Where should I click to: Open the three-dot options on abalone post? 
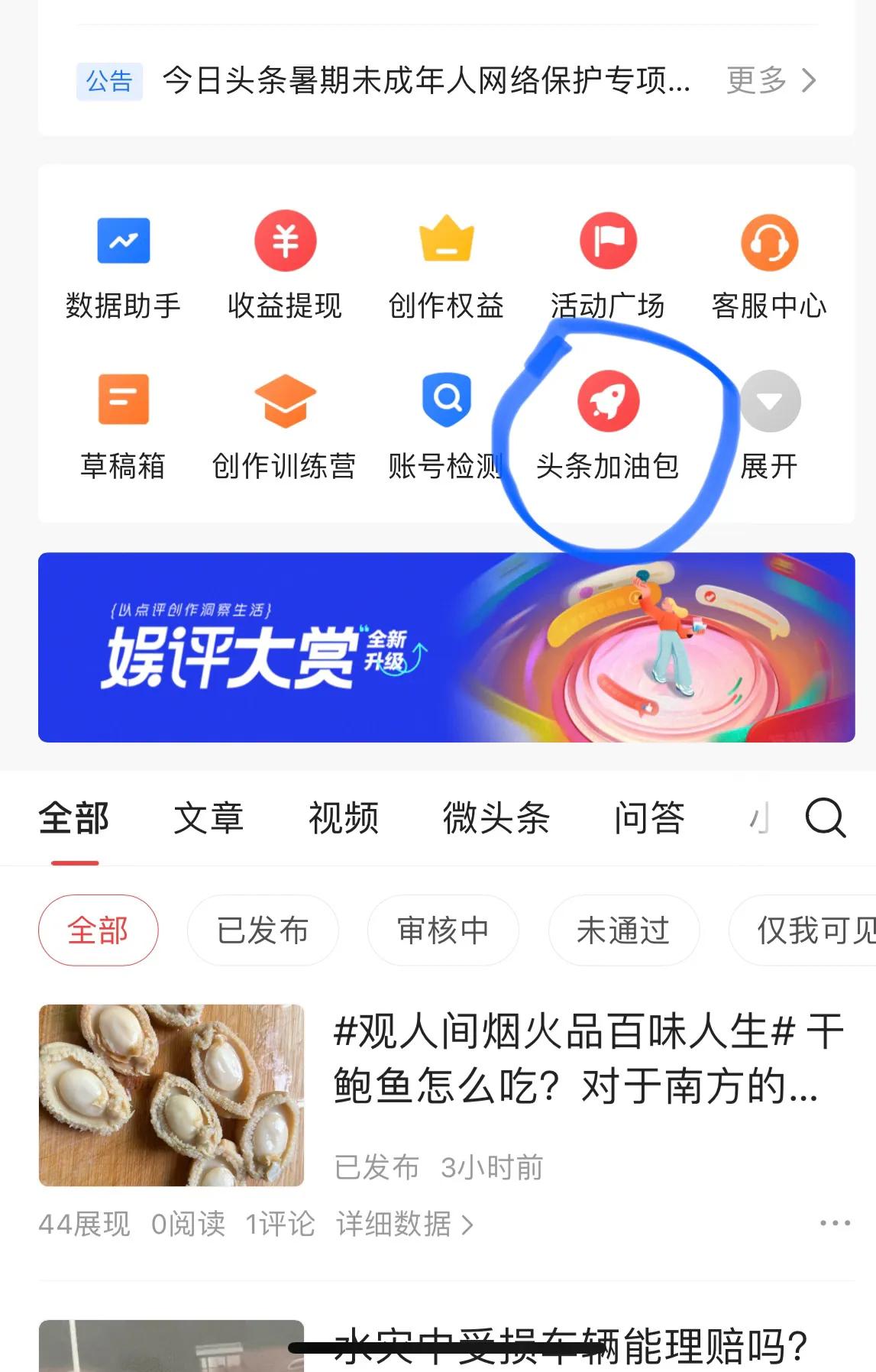tap(837, 1222)
